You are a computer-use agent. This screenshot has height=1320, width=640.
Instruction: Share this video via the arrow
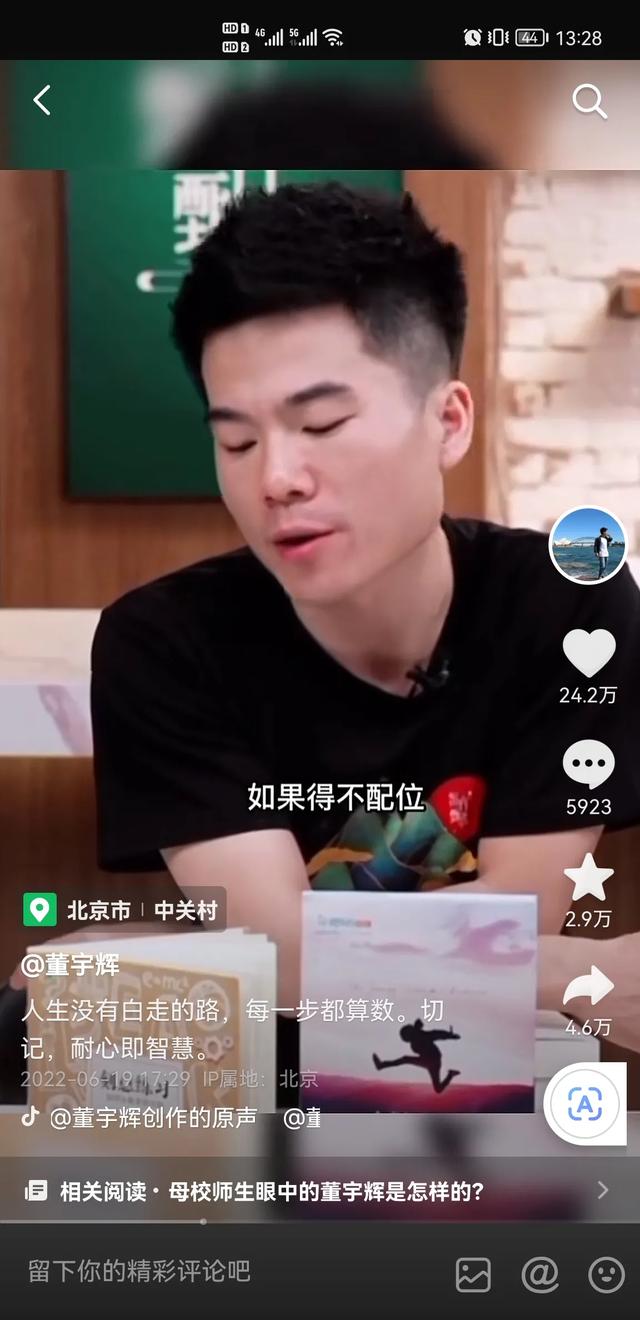[588, 987]
